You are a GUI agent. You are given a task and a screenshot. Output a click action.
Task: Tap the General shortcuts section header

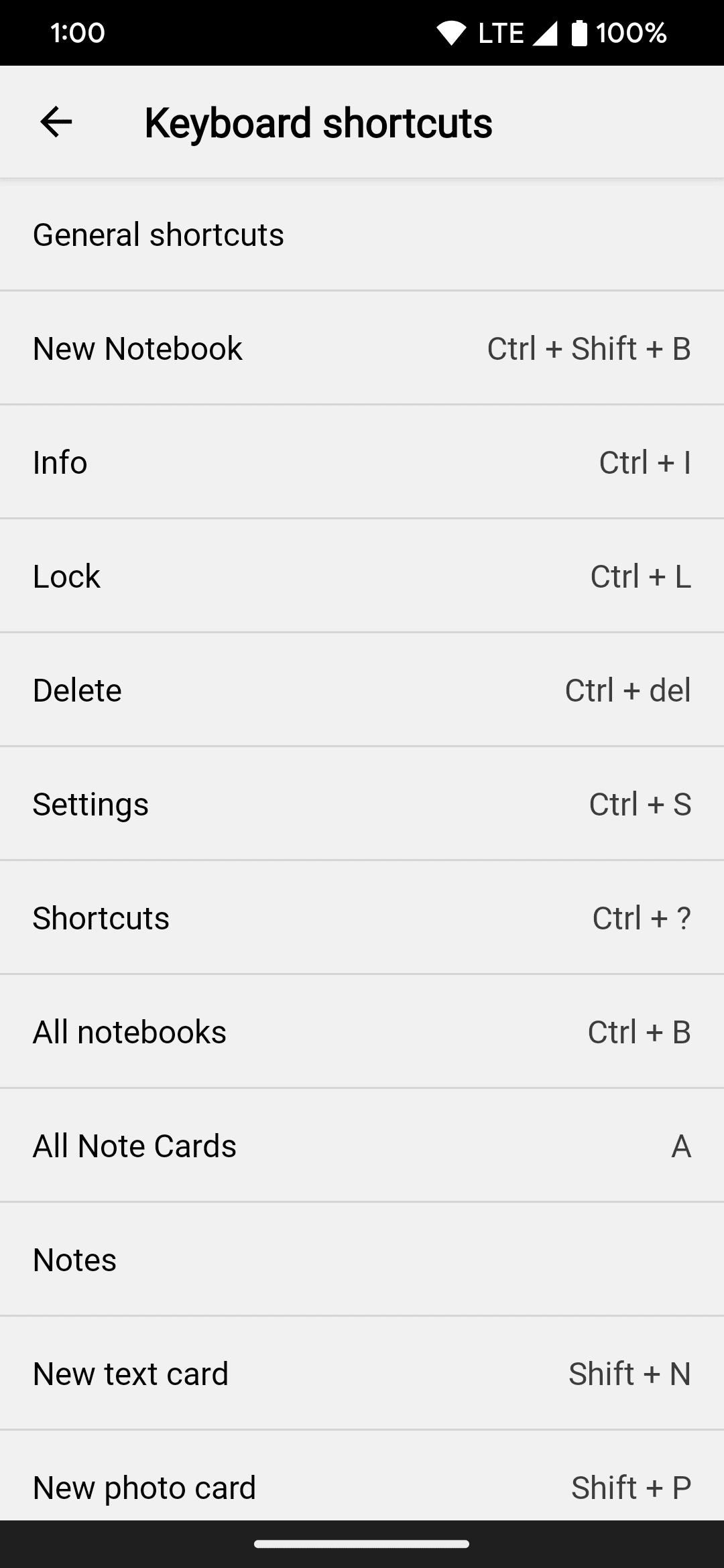point(362,235)
